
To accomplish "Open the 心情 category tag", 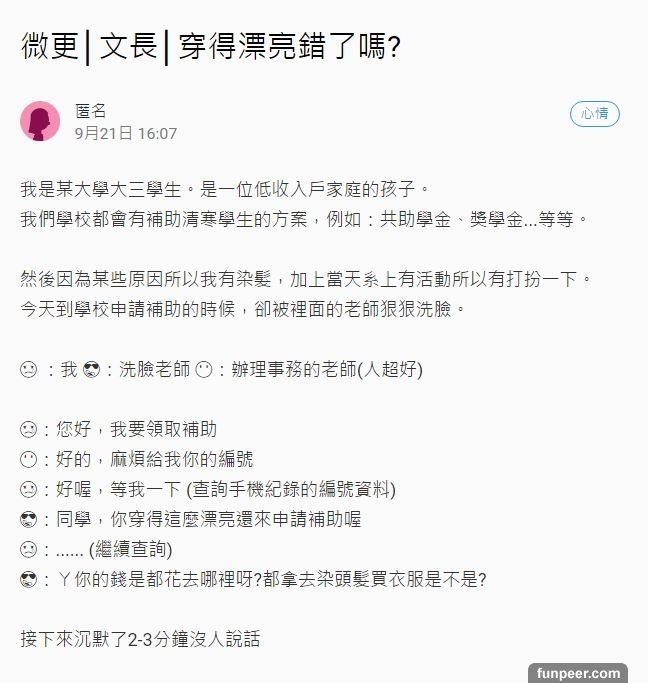I will (x=595, y=114).
